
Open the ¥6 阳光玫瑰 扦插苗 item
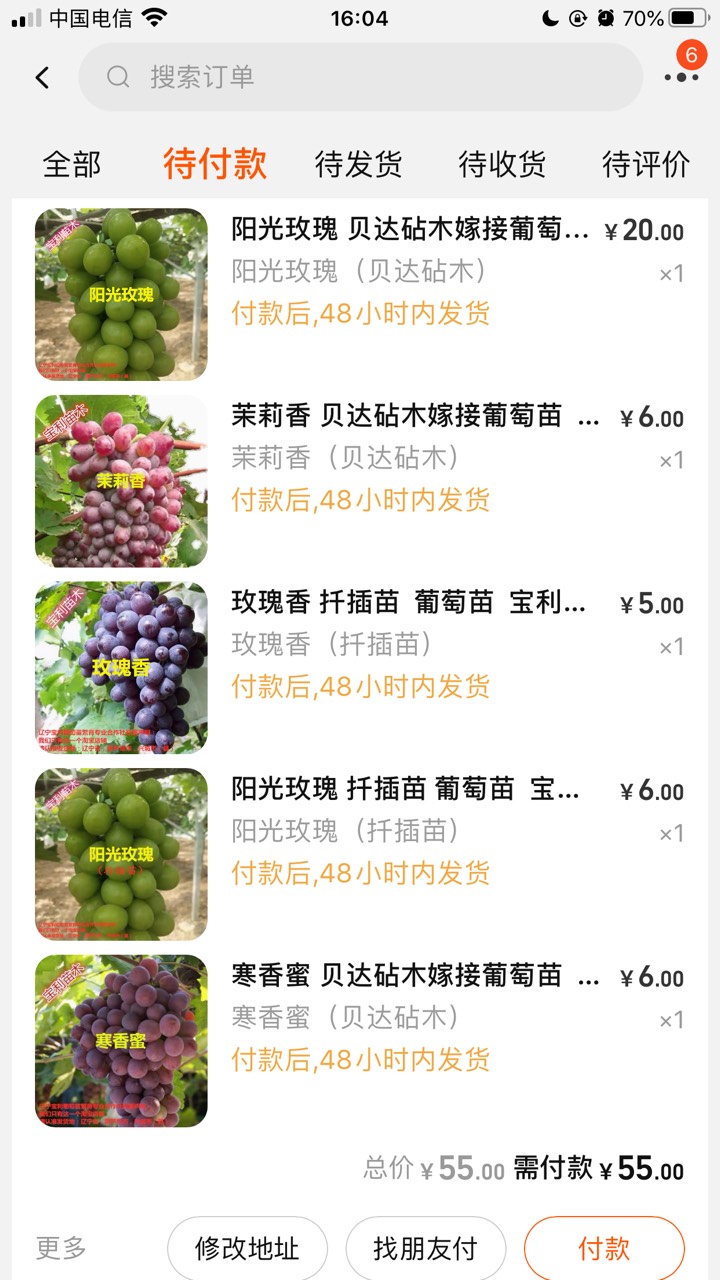pyautogui.click(x=360, y=855)
